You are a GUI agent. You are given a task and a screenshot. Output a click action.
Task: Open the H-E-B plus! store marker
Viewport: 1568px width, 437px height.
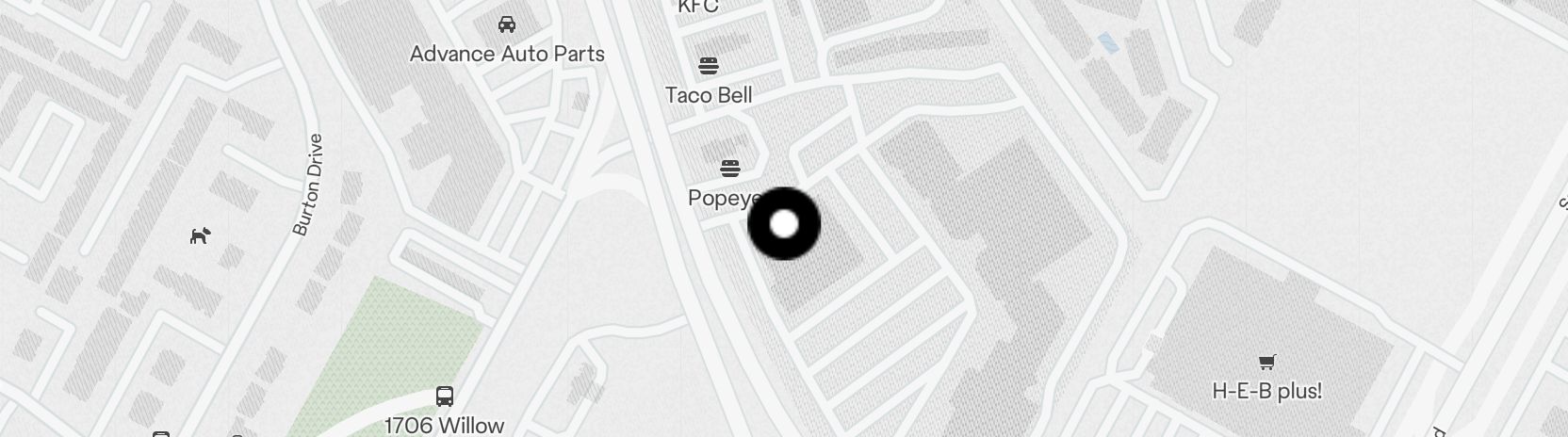point(1266,363)
